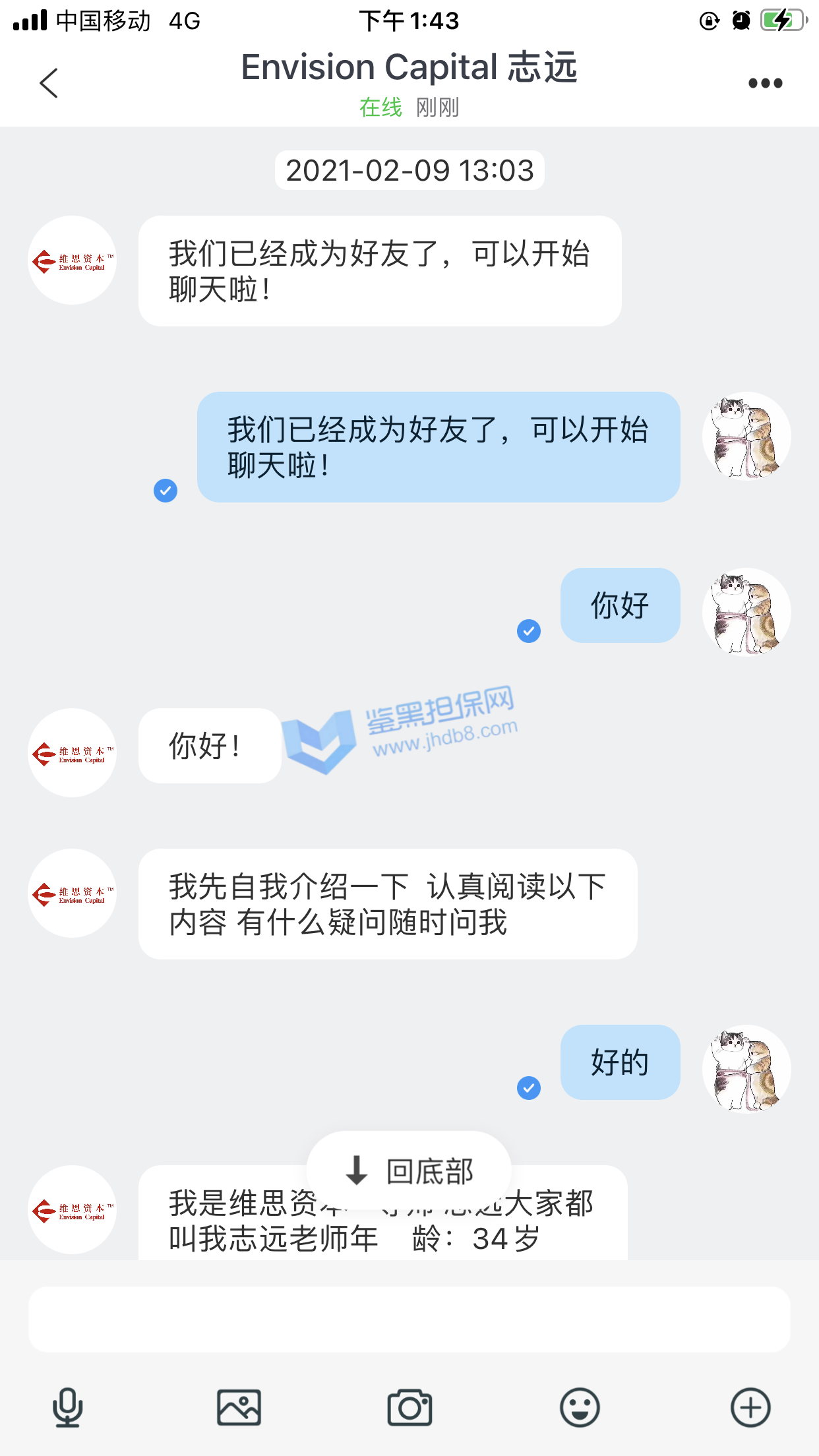Screen dimensions: 819x1456
Task: Open the three-dot more options menu
Action: pyautogui.click(x=765, y=83)
